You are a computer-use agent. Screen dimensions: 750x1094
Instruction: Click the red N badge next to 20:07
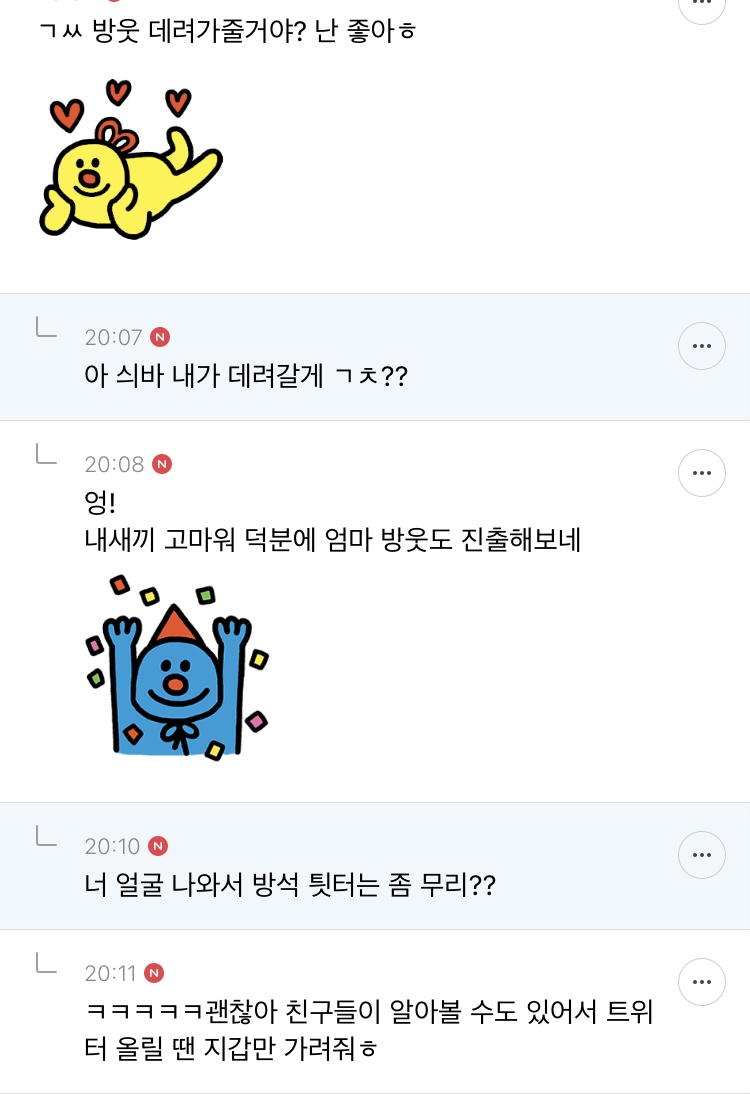[x=159, y=338]
